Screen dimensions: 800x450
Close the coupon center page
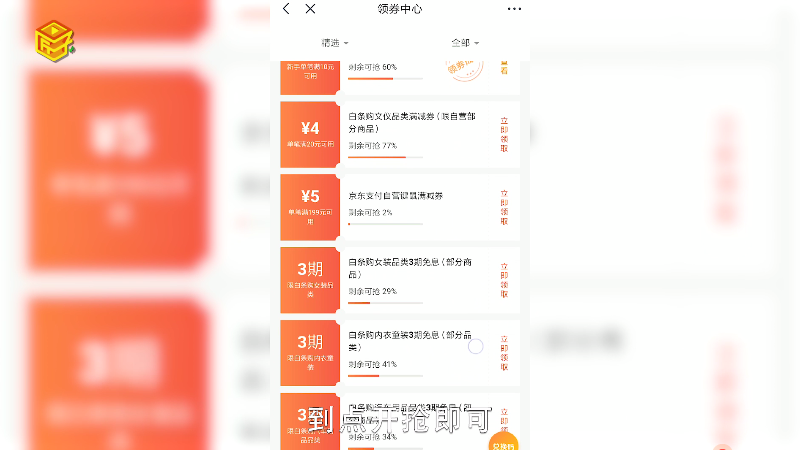310,9
